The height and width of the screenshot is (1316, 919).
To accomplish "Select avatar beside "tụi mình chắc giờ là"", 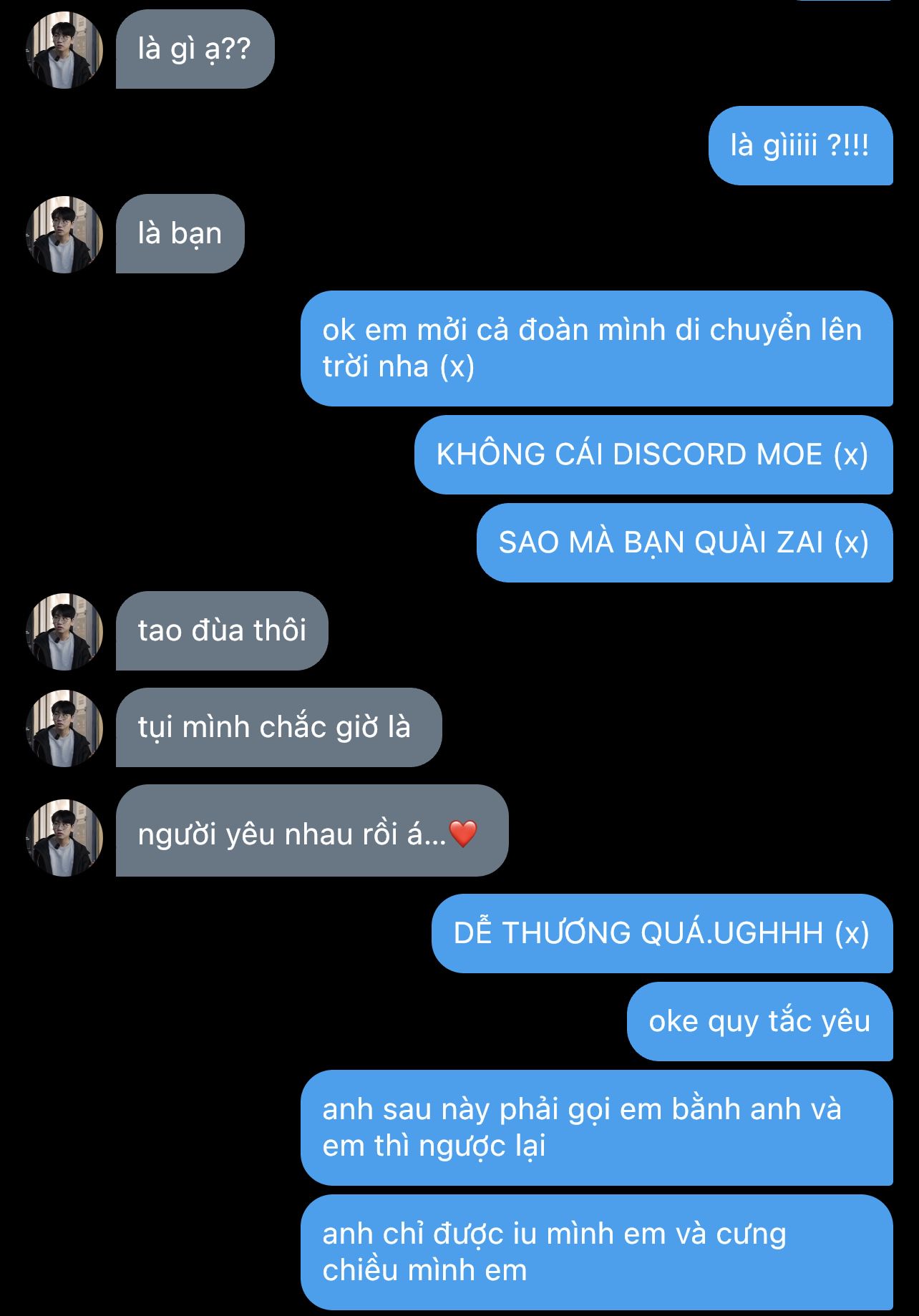I will 64,728.
